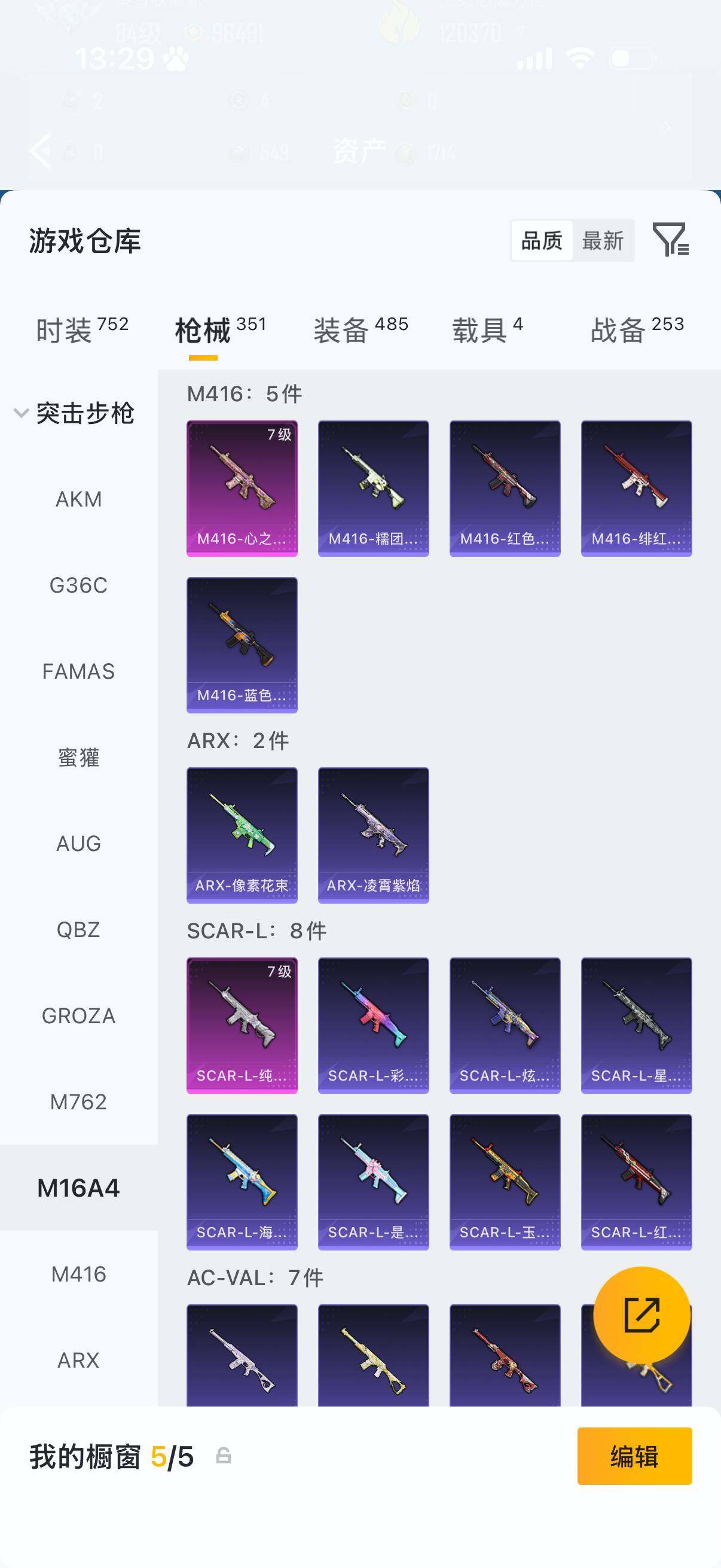The image size is (721, 1568).
Task: Sort the warehouse by 最新
Action: [x=603, y=240]
